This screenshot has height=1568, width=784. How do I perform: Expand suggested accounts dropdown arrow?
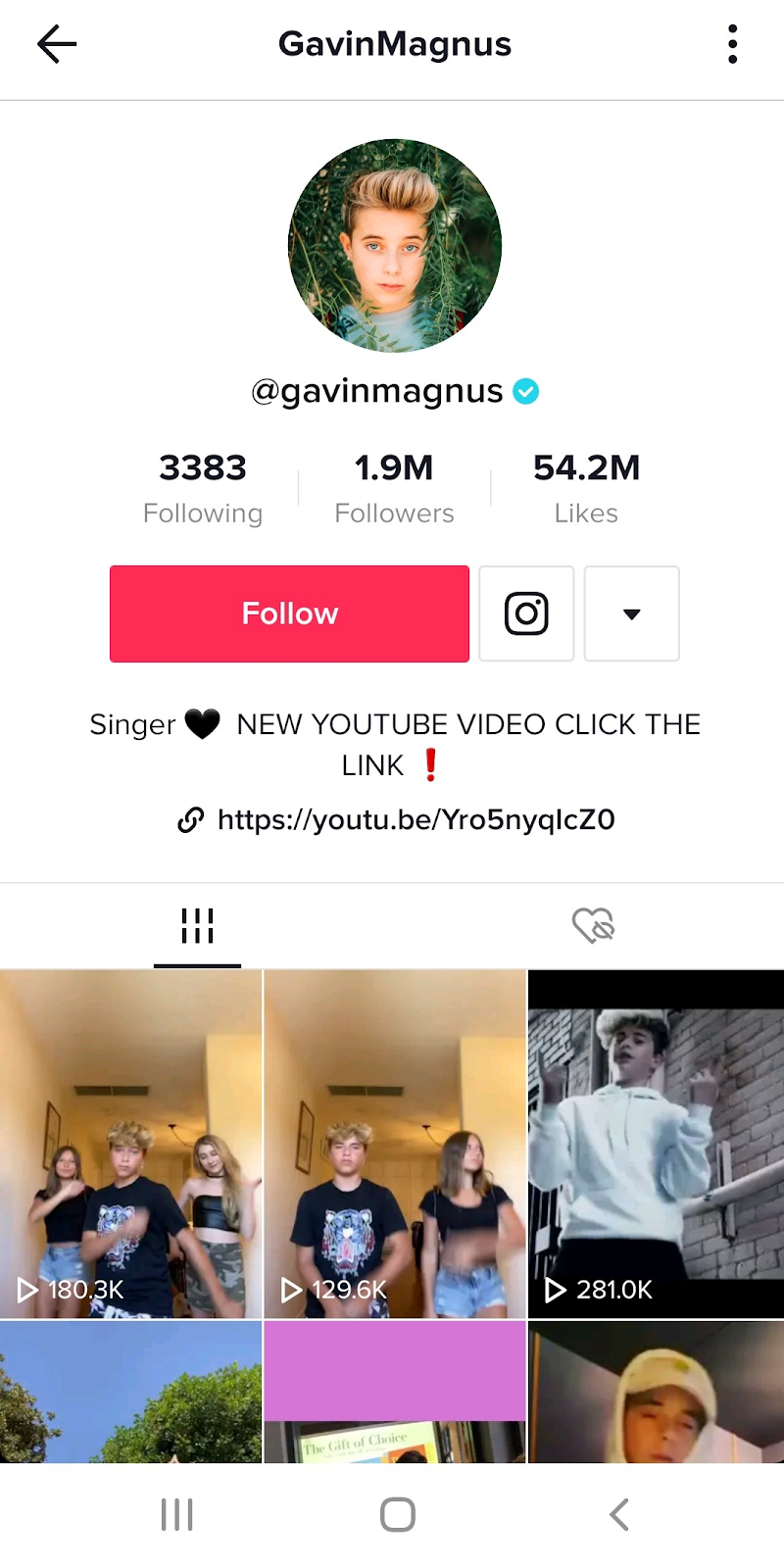click(x=631, y=613)
